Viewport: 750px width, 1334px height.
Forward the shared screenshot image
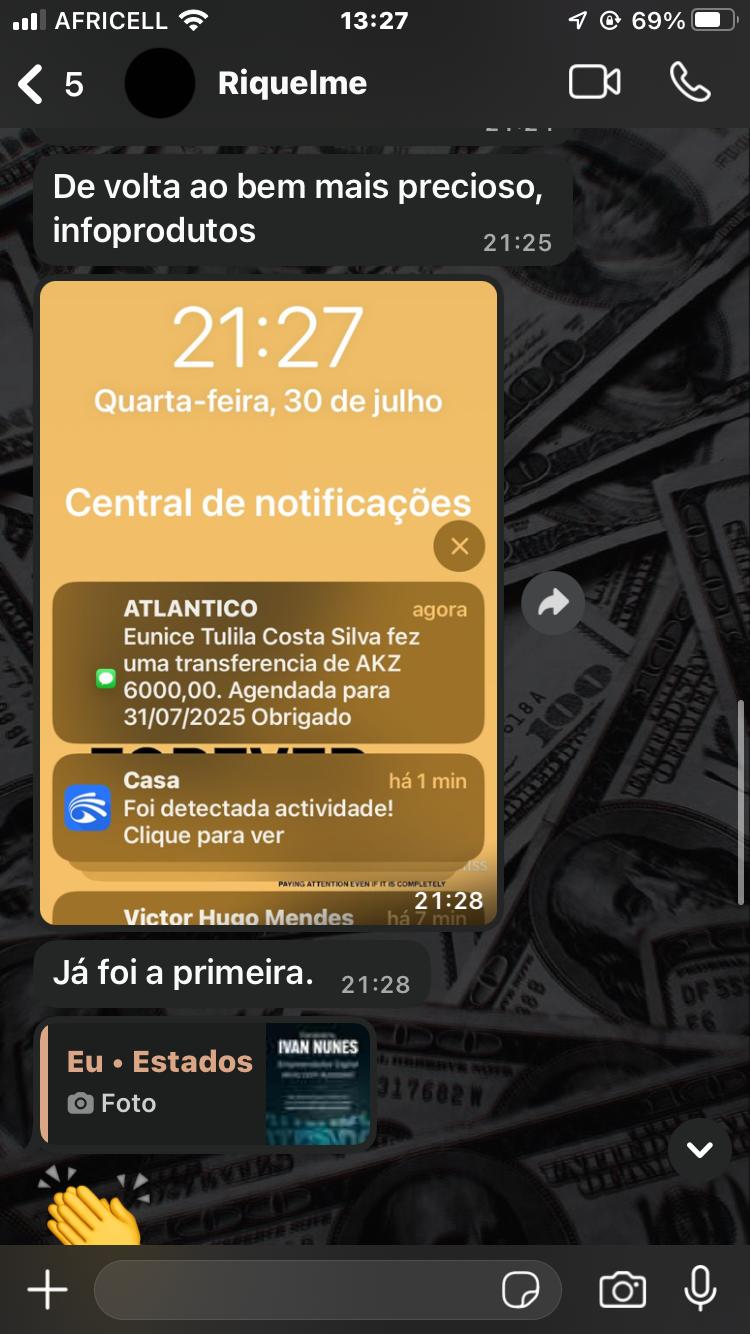[552, 602]
